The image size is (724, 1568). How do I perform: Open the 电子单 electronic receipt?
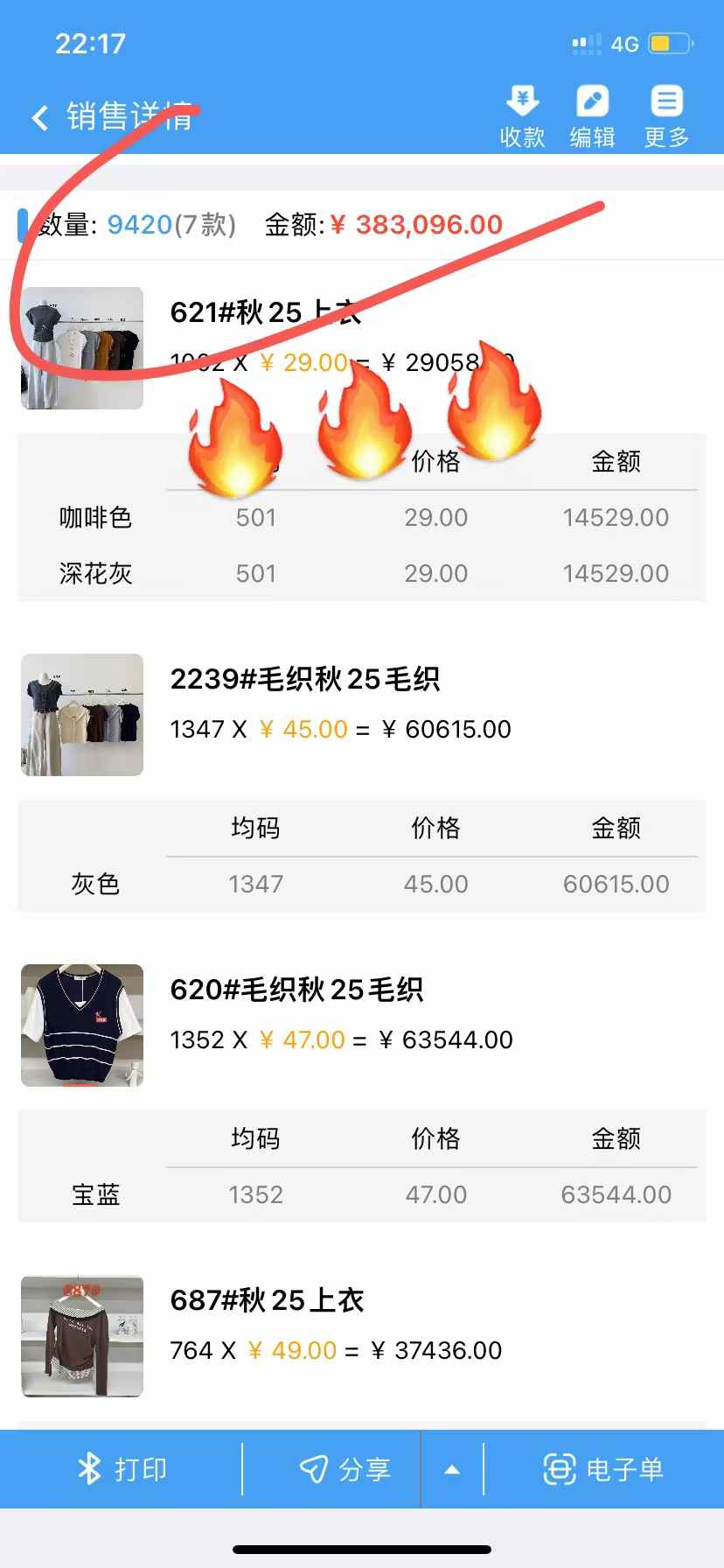(603, 1469)
